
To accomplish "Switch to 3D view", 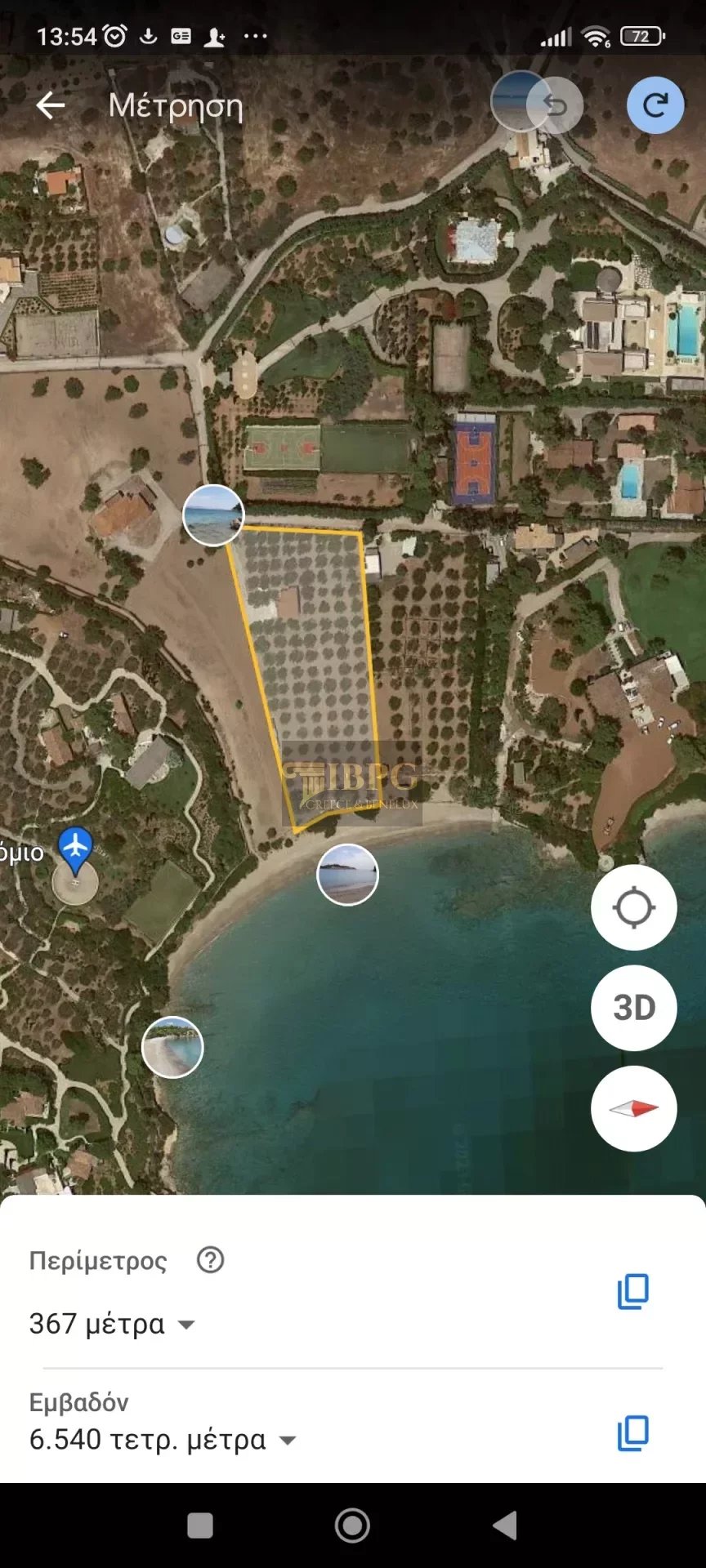I will tap(634, 1008).
